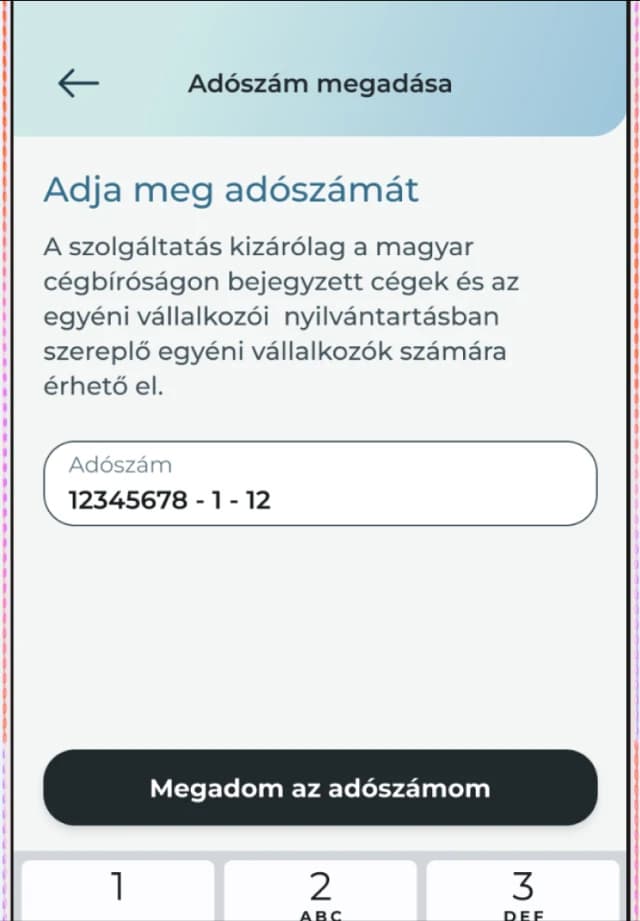Go back using the arrow icon

[79, 83]
